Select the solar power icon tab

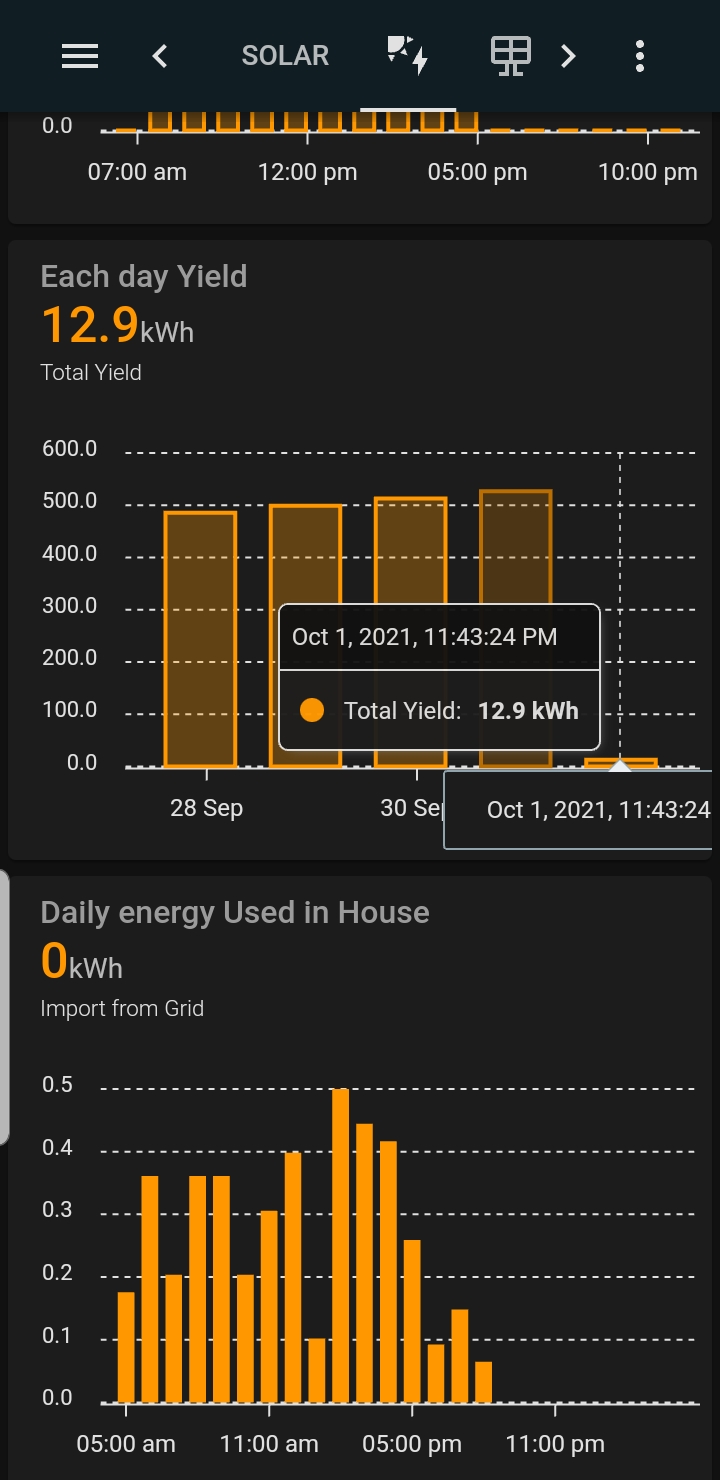[x=408, y=56]
